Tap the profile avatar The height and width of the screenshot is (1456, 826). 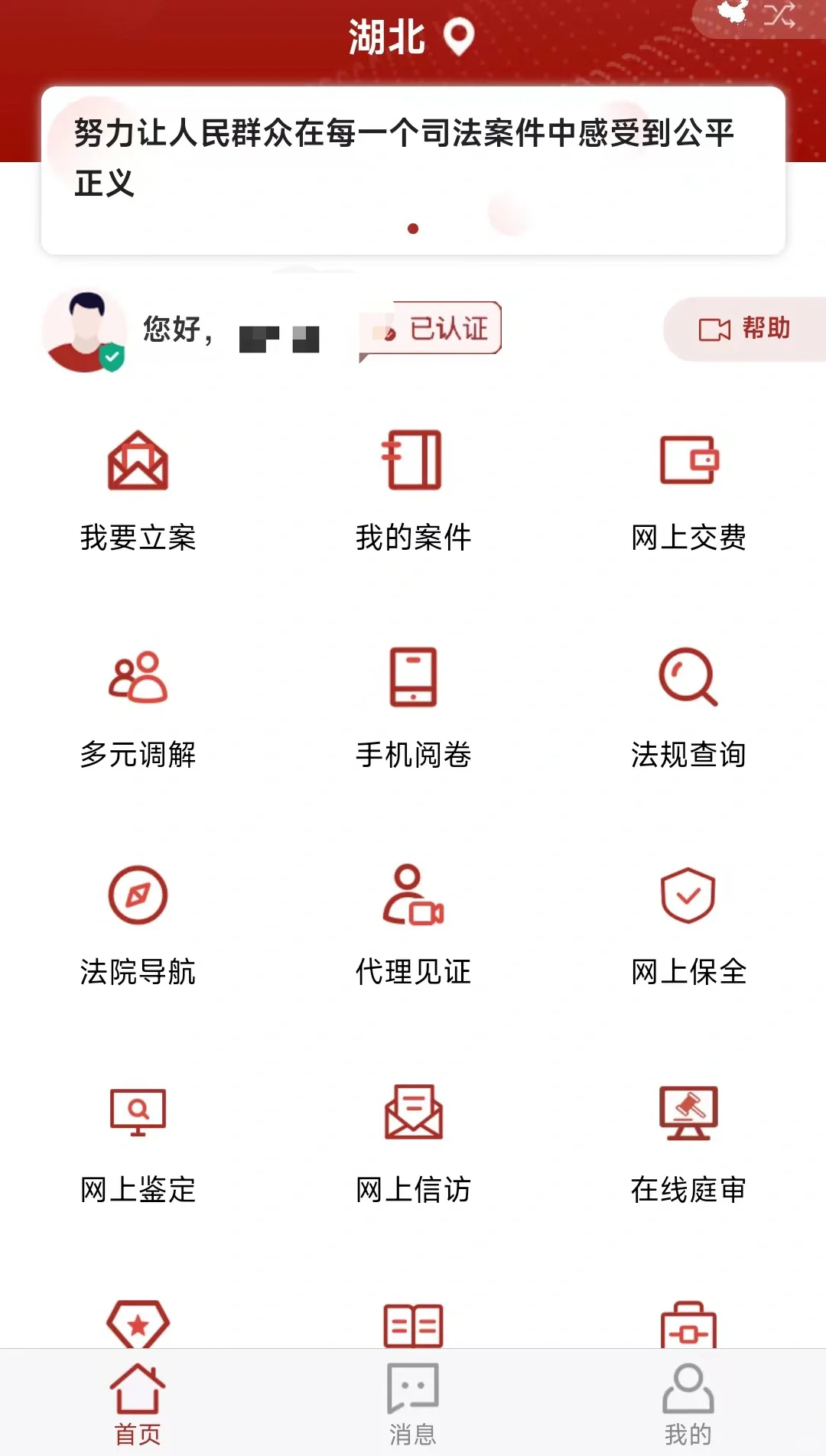coord(84,330)
